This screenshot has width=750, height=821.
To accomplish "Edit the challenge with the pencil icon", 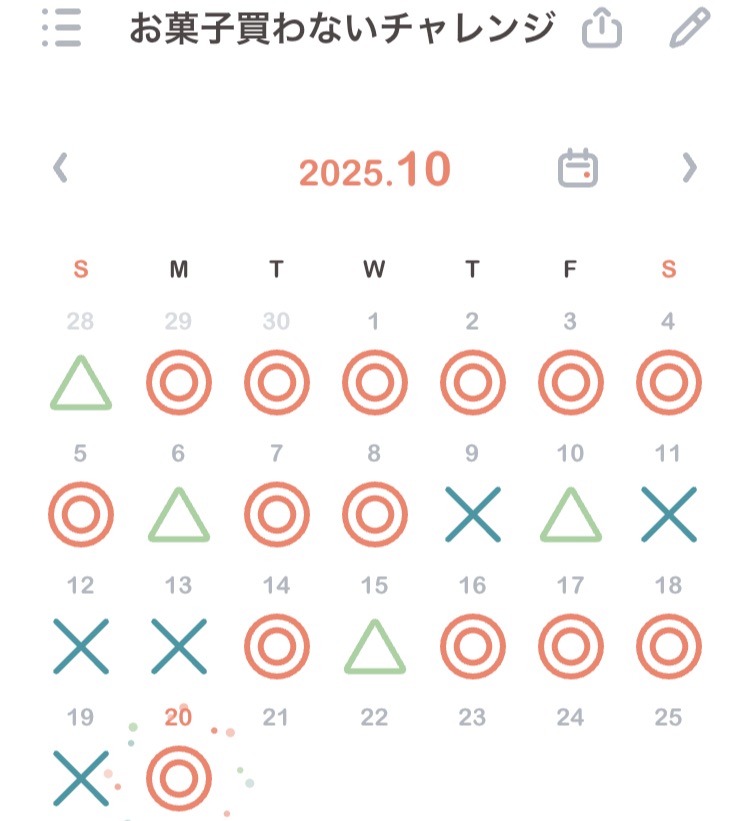I will [x=689, y=29].
